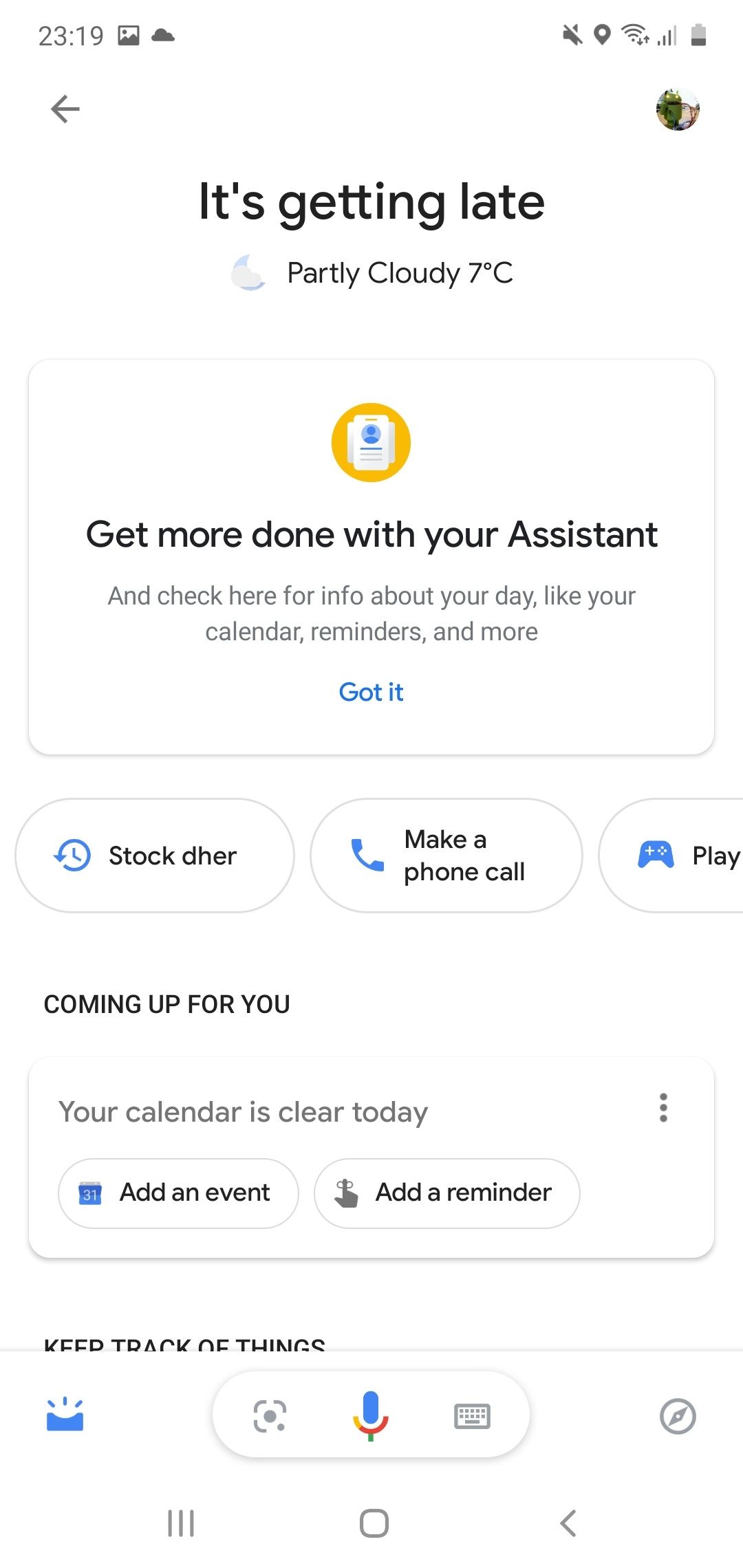Open the account profile picture
The height and width of the screenshot is (1568, 743).
coord(677,109)
